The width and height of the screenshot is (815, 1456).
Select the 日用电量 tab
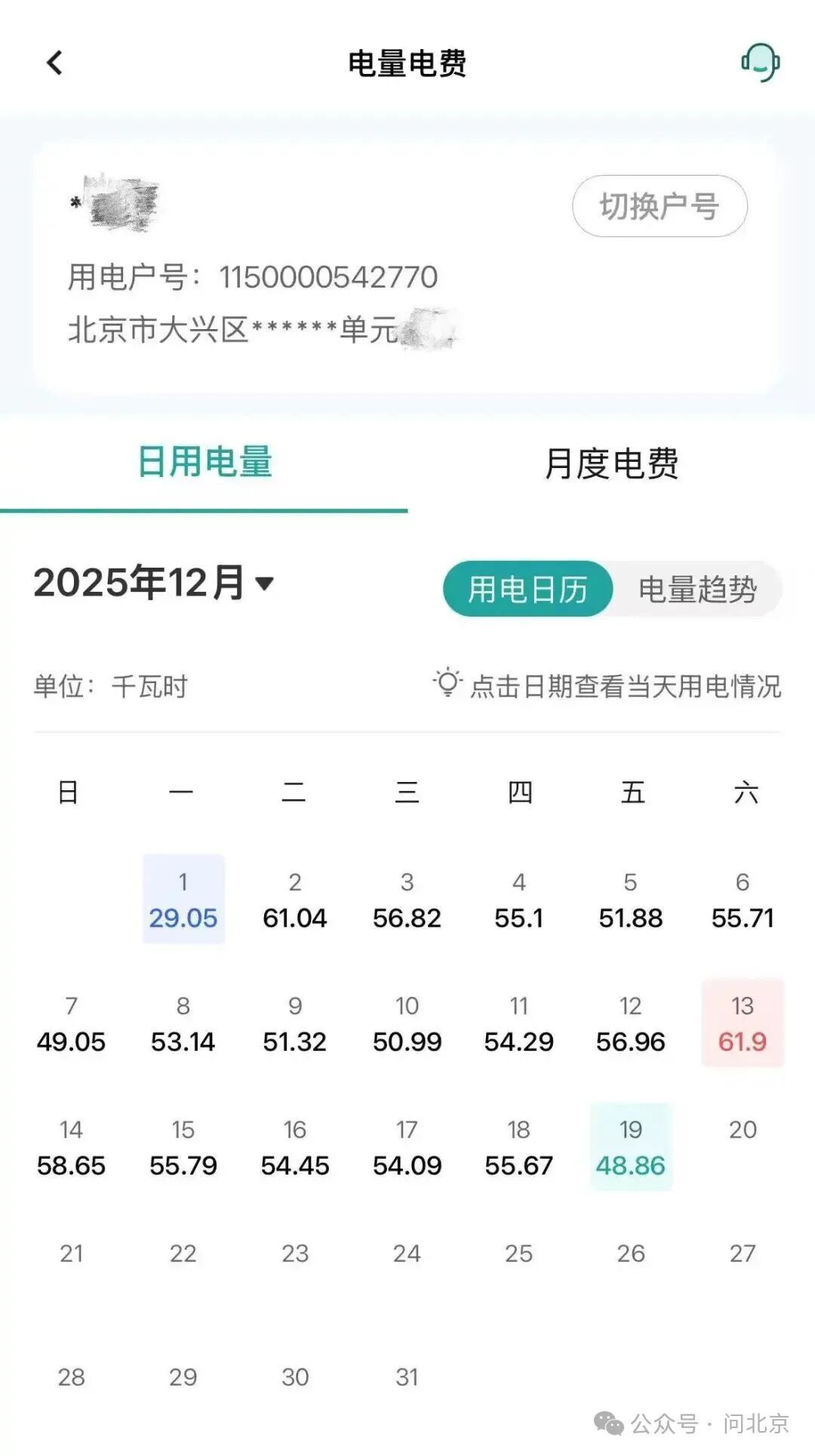[x=204, y=461]
